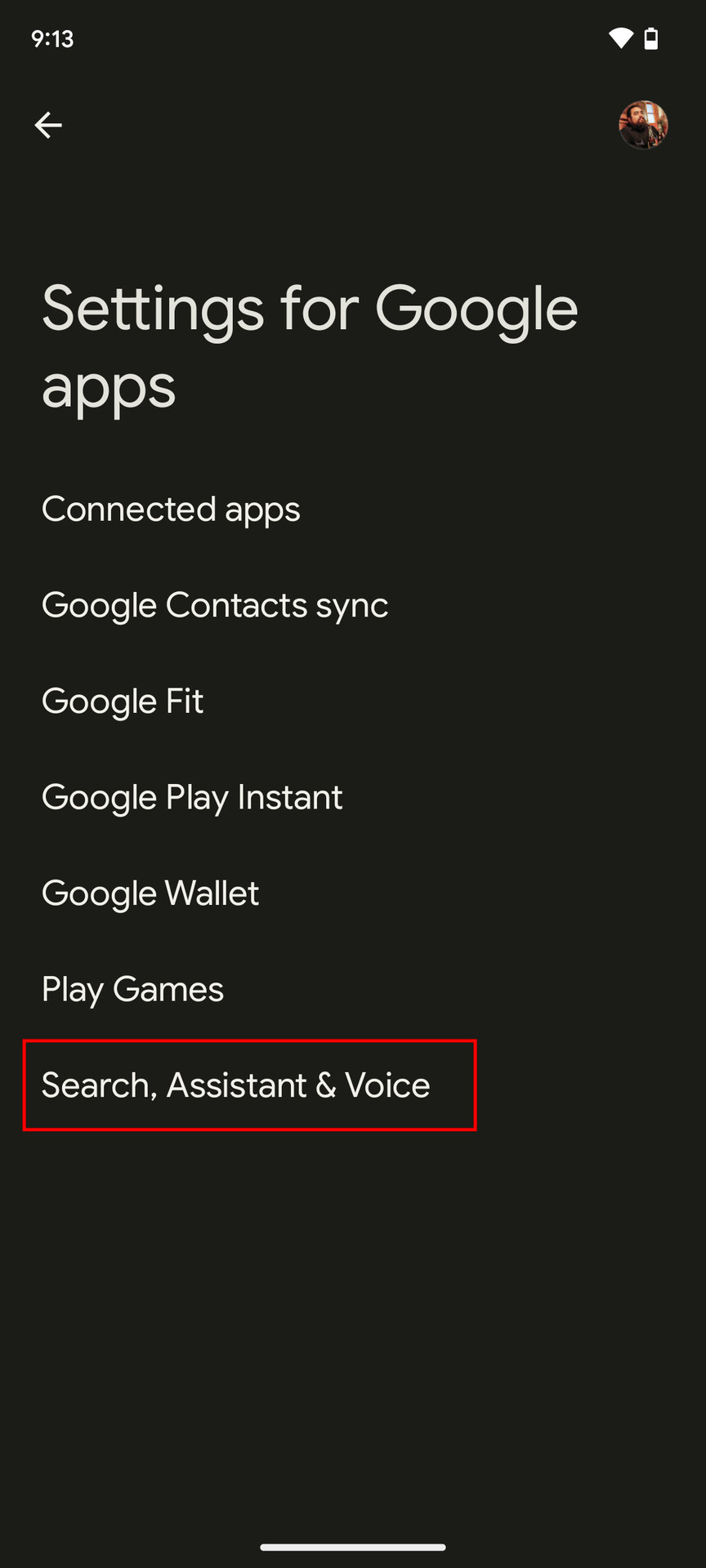Open Search, Assistant & Voice
The height and width of the screenshot is (1568, 706).
coord(353,1085)
